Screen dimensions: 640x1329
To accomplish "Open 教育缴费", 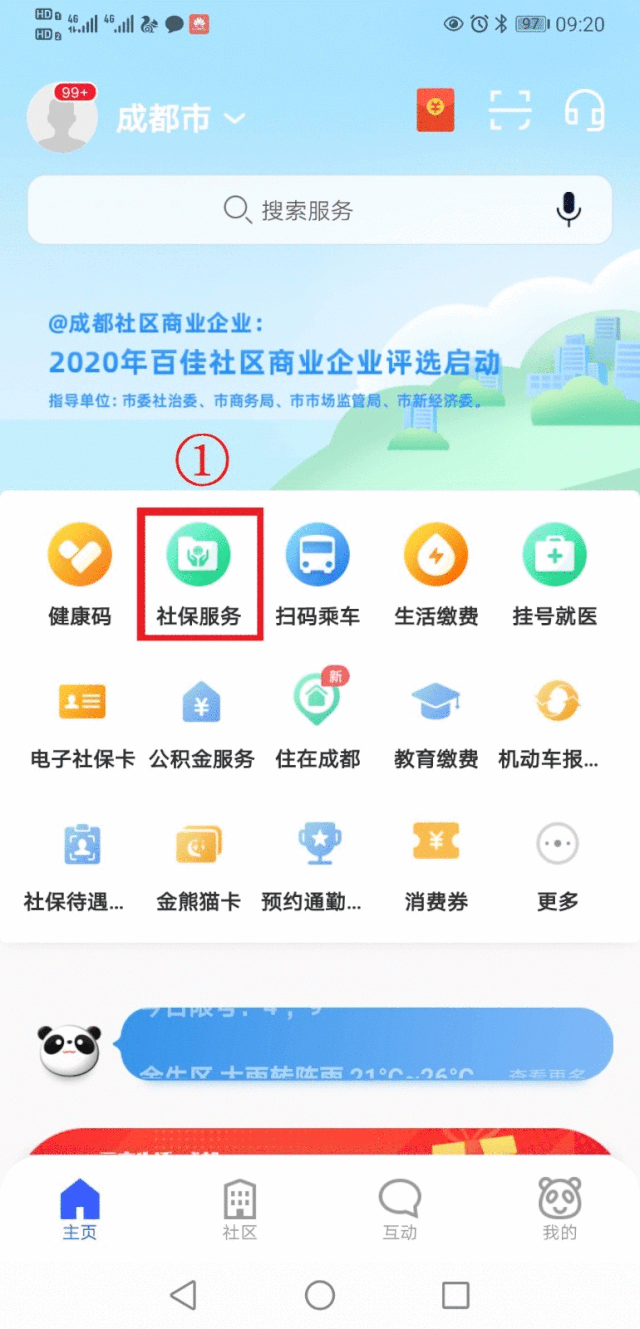I will pyautogui.click(x=436, y=720).
